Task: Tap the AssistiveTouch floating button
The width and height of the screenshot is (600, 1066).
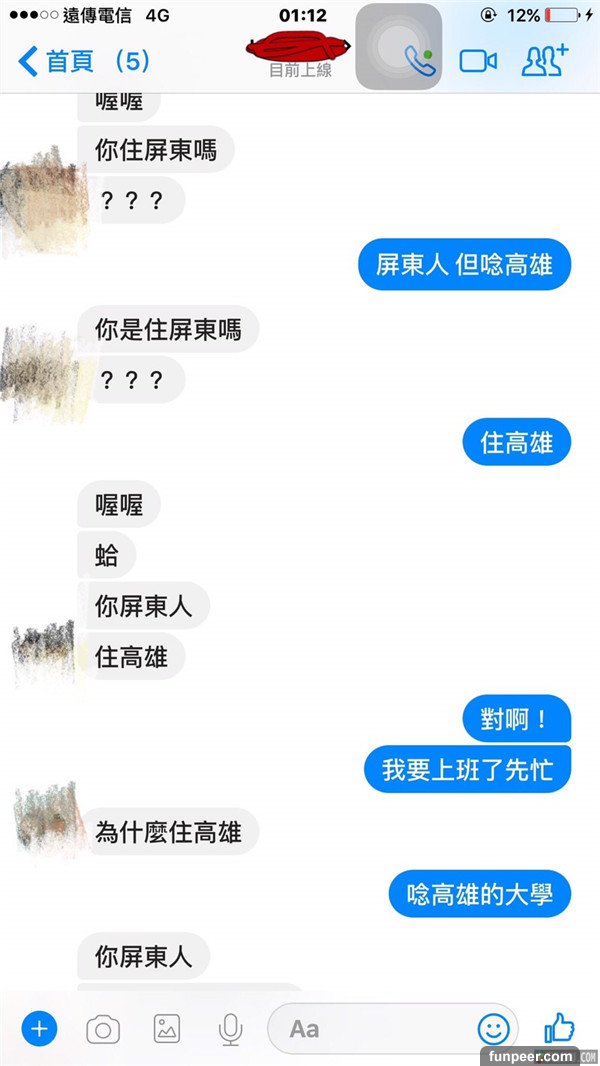Action: [x=398, y=47]
